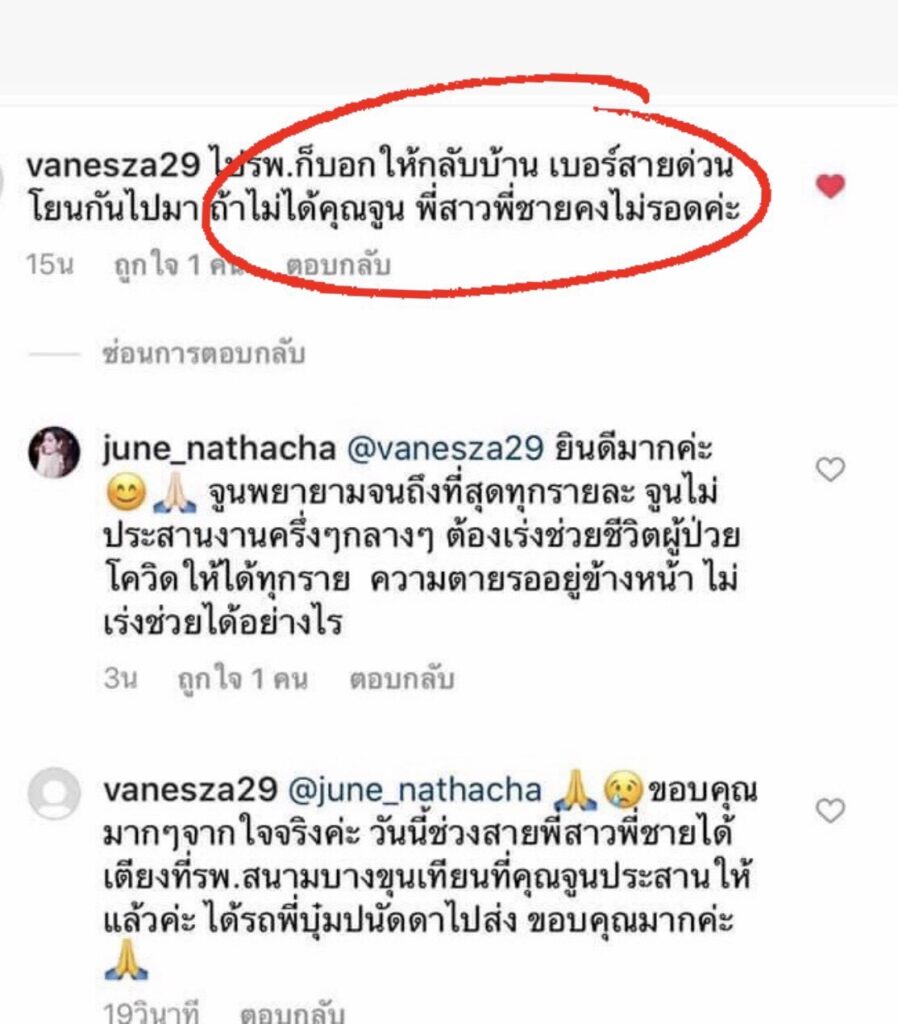898x1024 pixels.
Task: Tap the @june_nathacha mention in vanesza29's reply
Action: 414,790
